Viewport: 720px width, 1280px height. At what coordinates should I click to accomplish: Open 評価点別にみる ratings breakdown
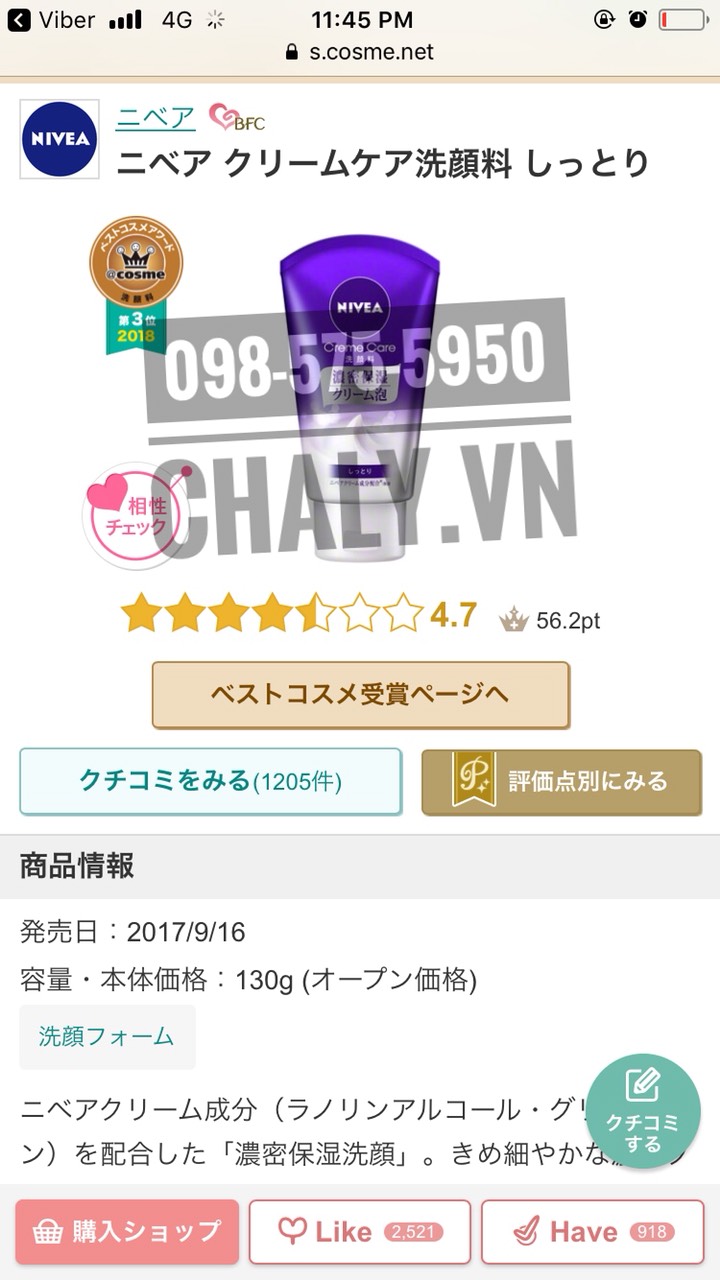coord(561,781)
